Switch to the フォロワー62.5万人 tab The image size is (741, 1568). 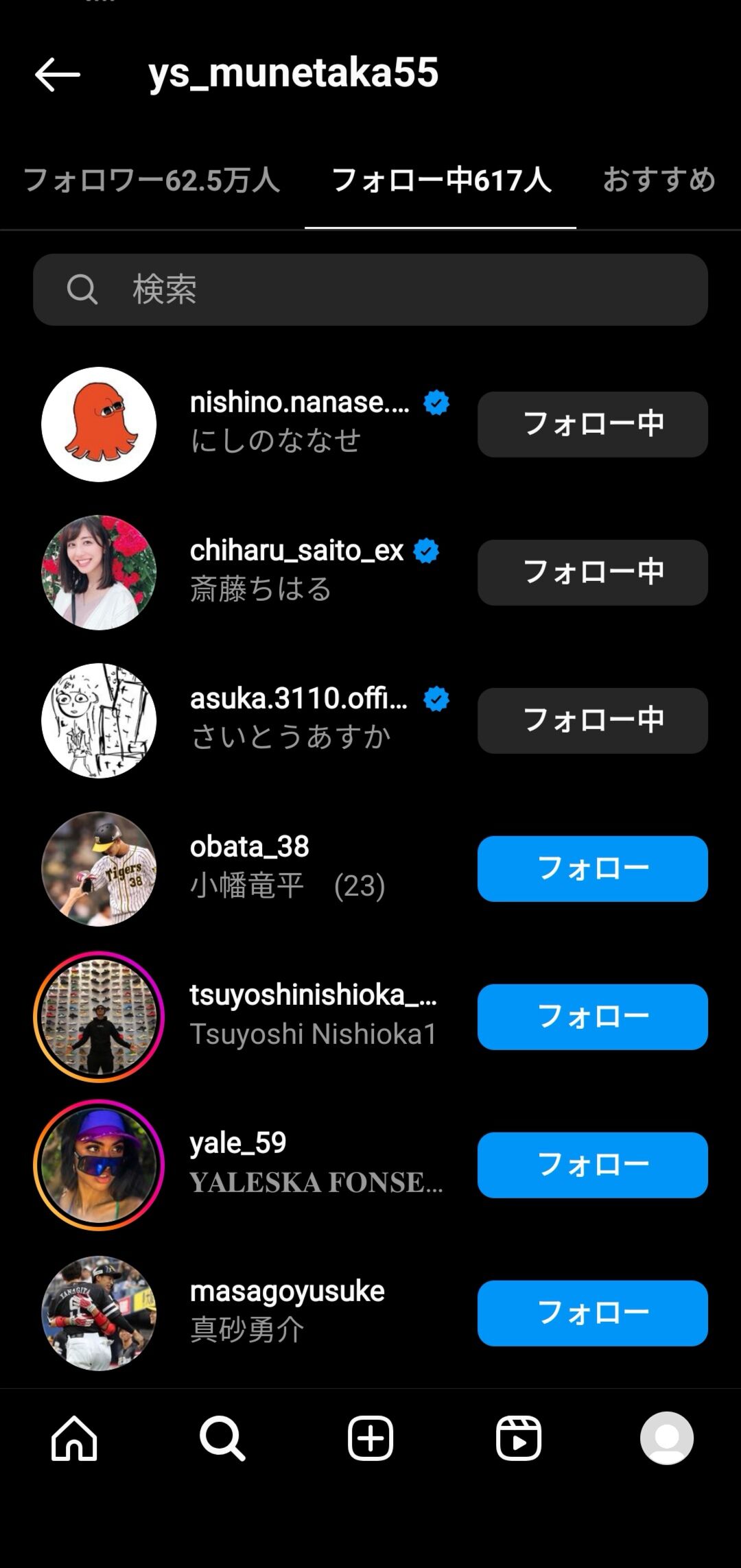(x=152, y=180)
